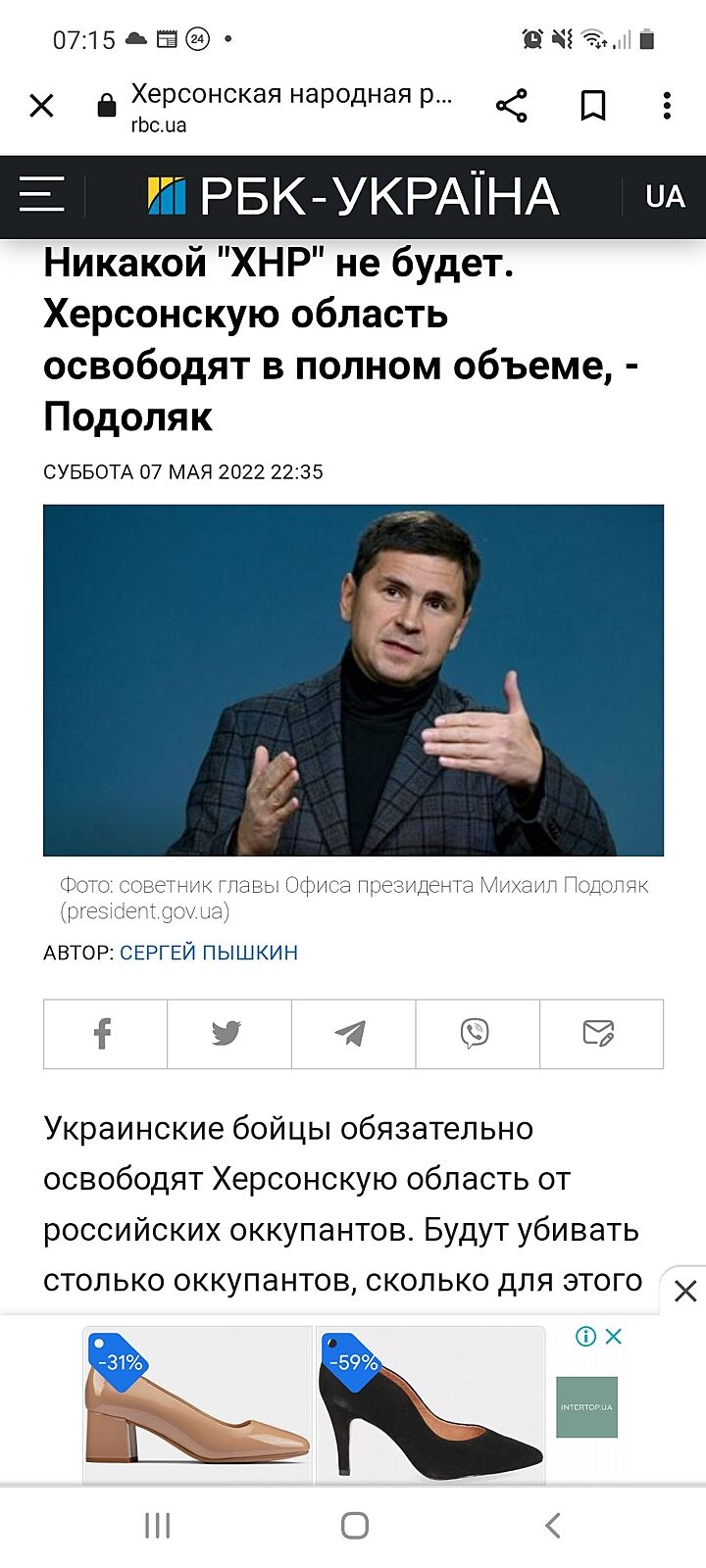Open the browser overflow menu
Image resolution: width=706 pixels, height=1568 pixels.
[667, 106]
